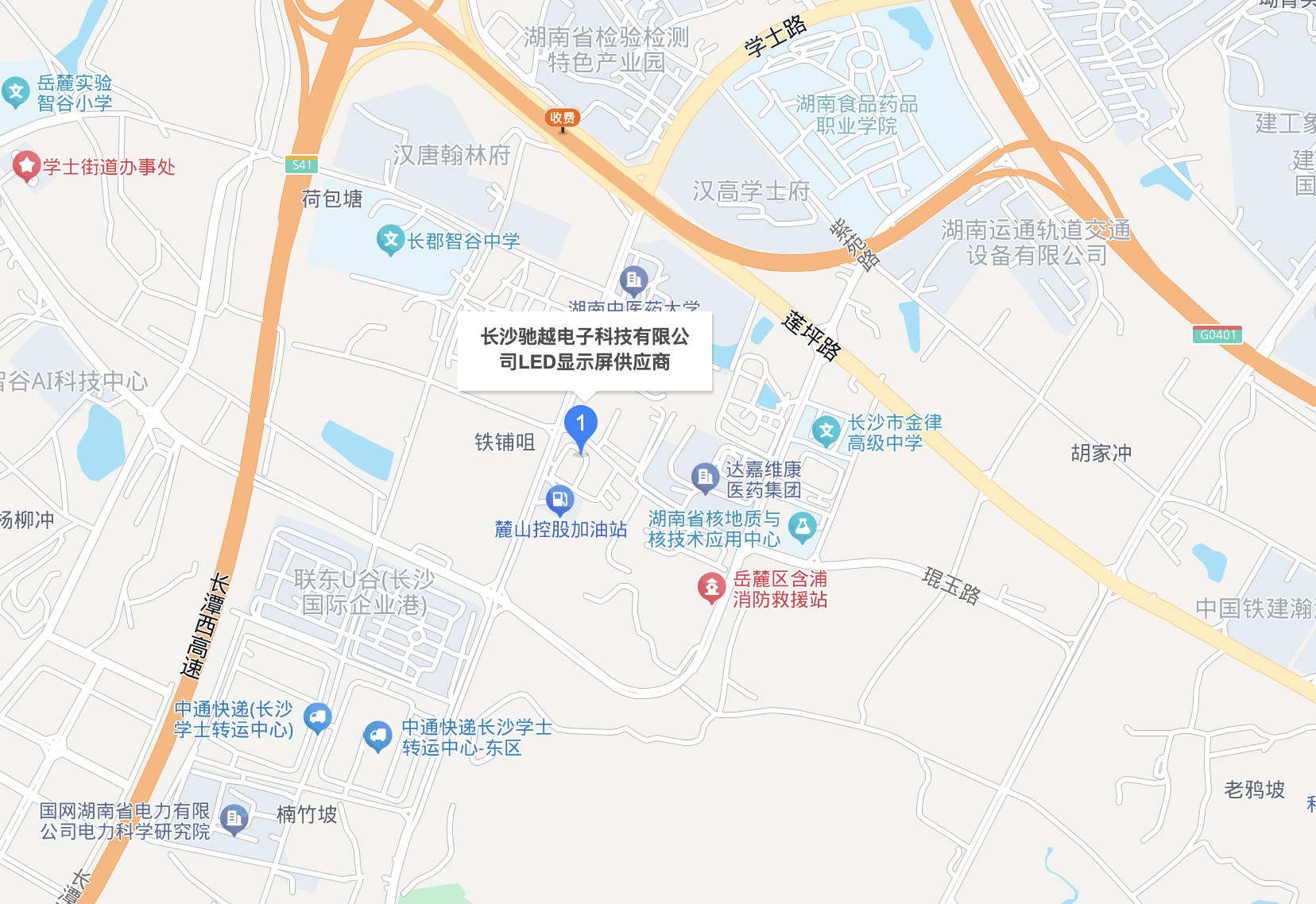The width and height of the screenshot is (1316, 904).
Task: Open the 国网湖南省电力有限公司电力科学研究院 pin
Action: click(x=234, y=818)
